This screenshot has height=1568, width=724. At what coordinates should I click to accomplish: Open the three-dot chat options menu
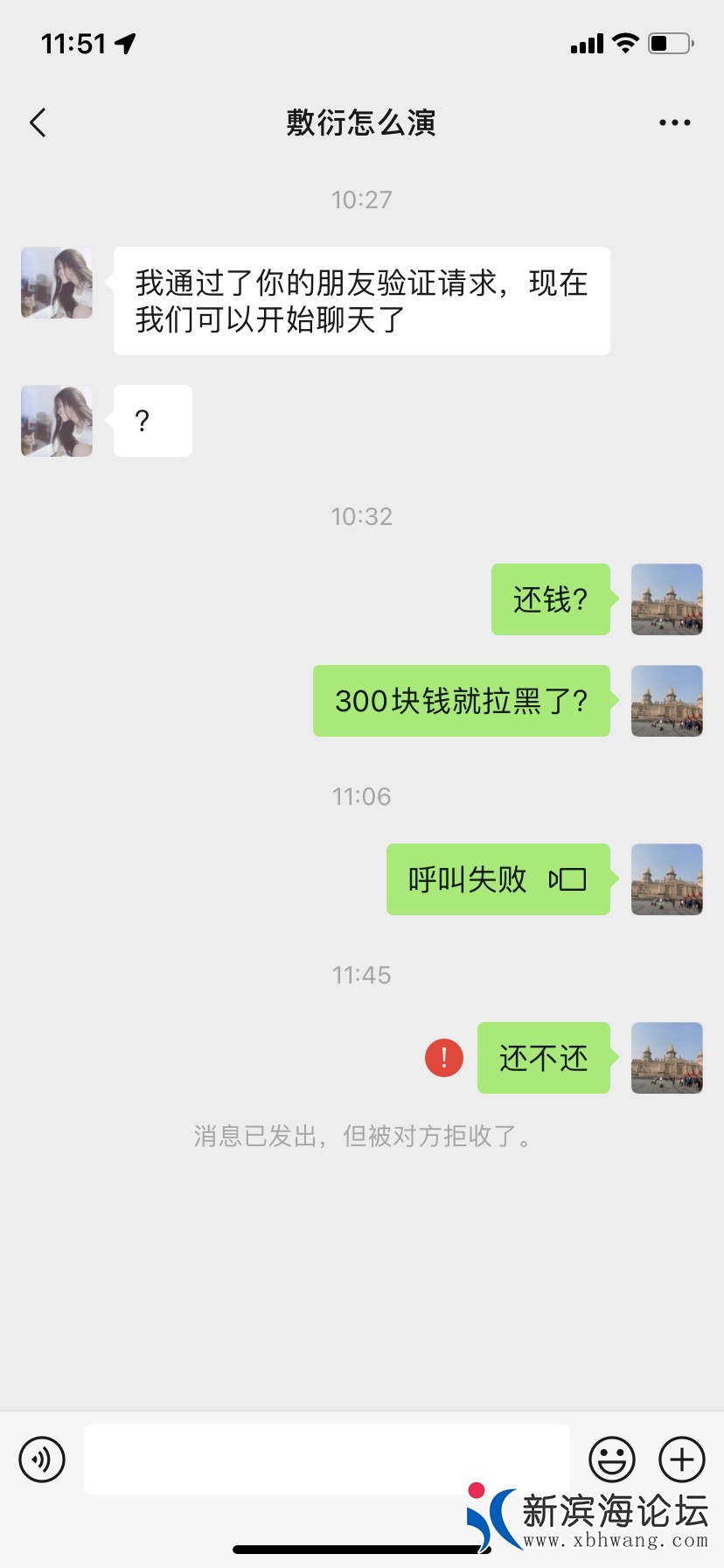(674, 123)
